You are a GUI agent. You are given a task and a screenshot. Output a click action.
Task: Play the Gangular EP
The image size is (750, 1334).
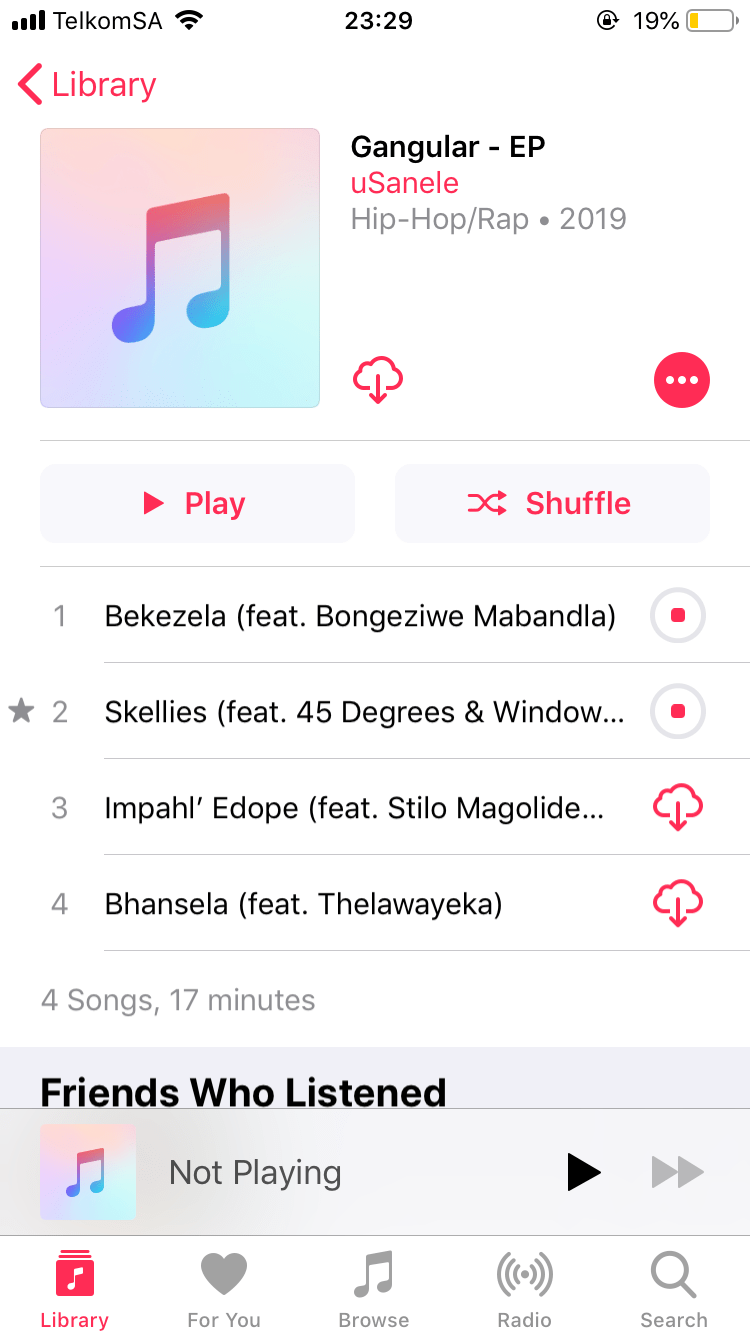tap(197, 503)
